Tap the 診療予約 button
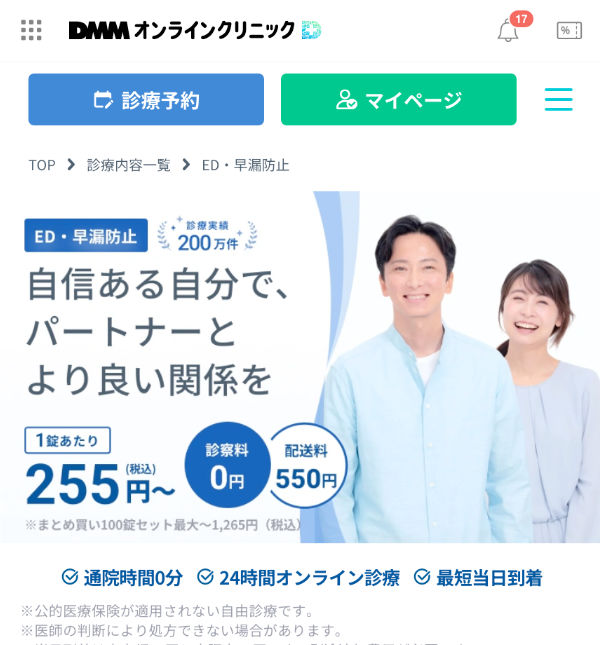The image size is (600, 645). point(146,99)
